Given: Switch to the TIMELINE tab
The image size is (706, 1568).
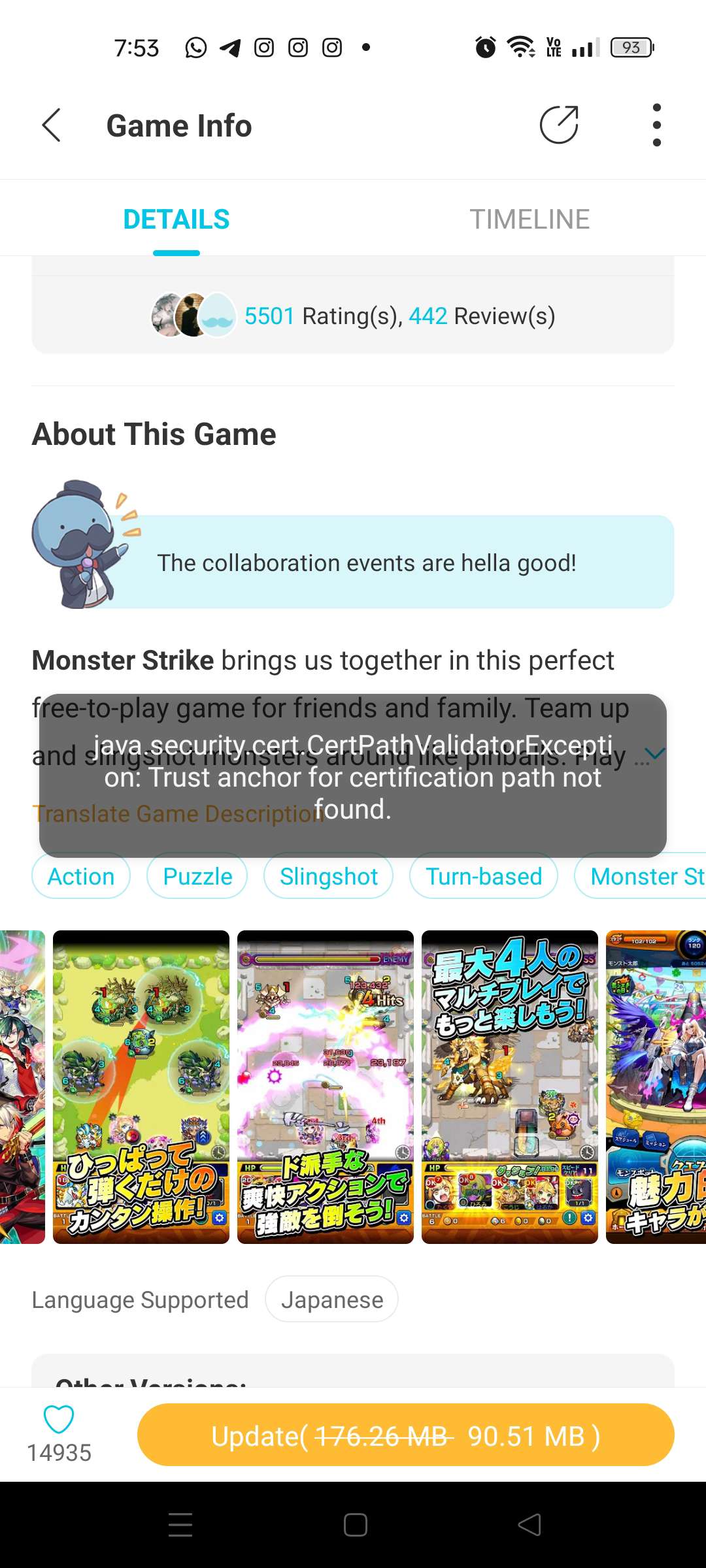Looking at the screenshot, I should tap(529, 220).
